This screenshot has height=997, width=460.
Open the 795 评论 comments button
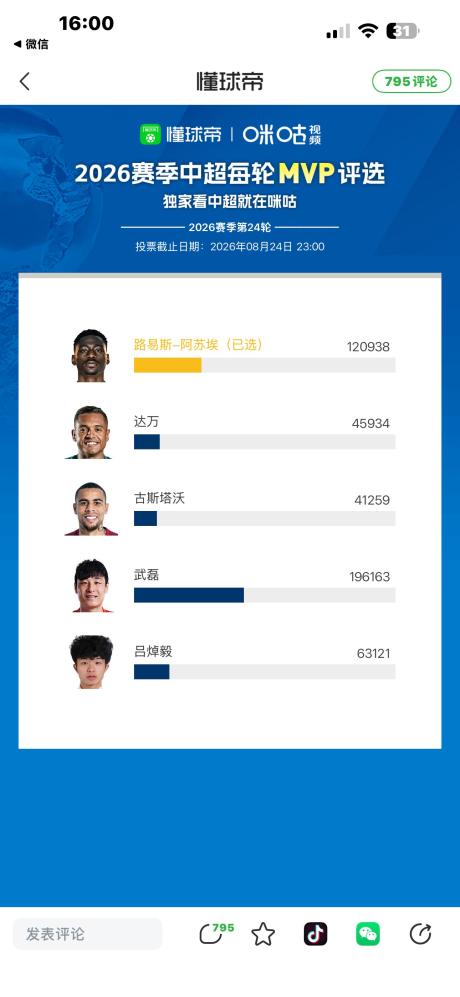point(412,81)
